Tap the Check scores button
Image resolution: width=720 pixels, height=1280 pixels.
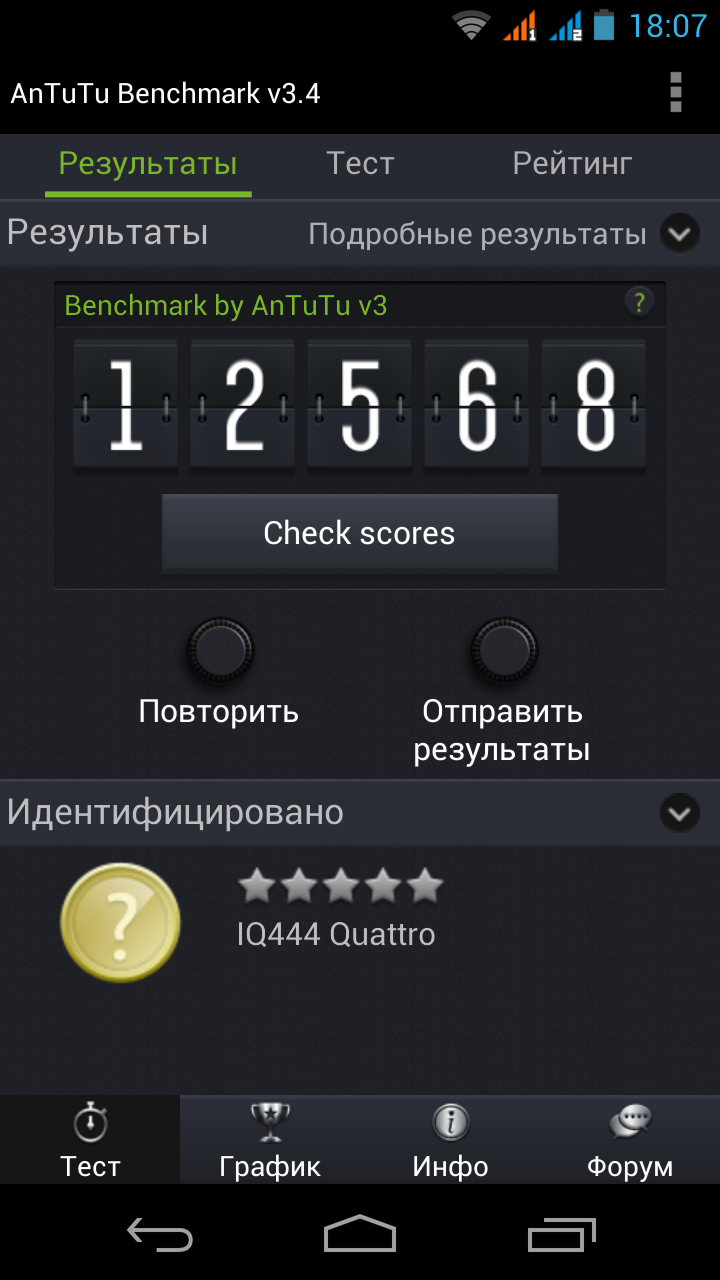tap(359, 533)
